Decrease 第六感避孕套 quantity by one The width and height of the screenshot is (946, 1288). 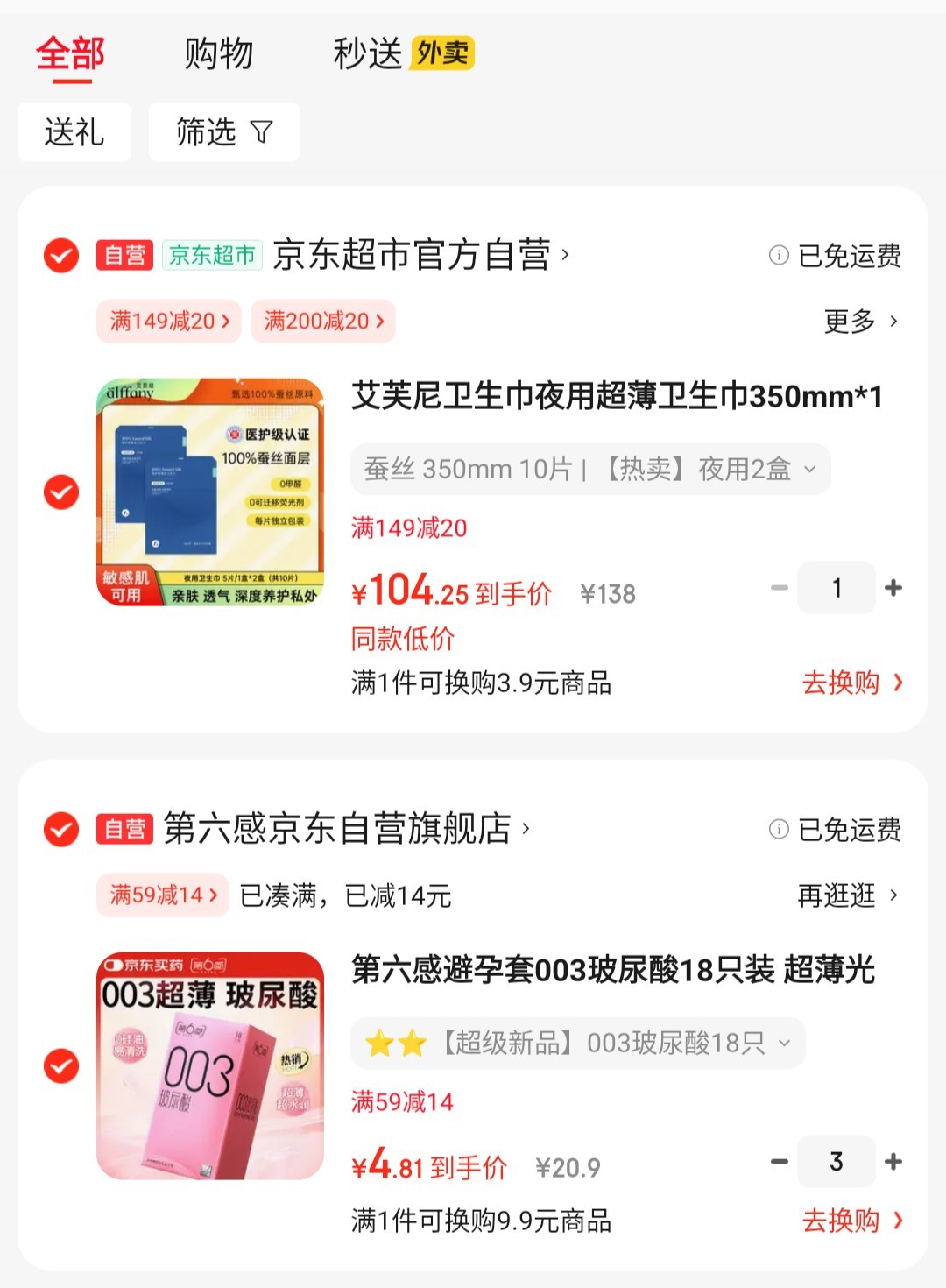click(x=780, y=1162)
